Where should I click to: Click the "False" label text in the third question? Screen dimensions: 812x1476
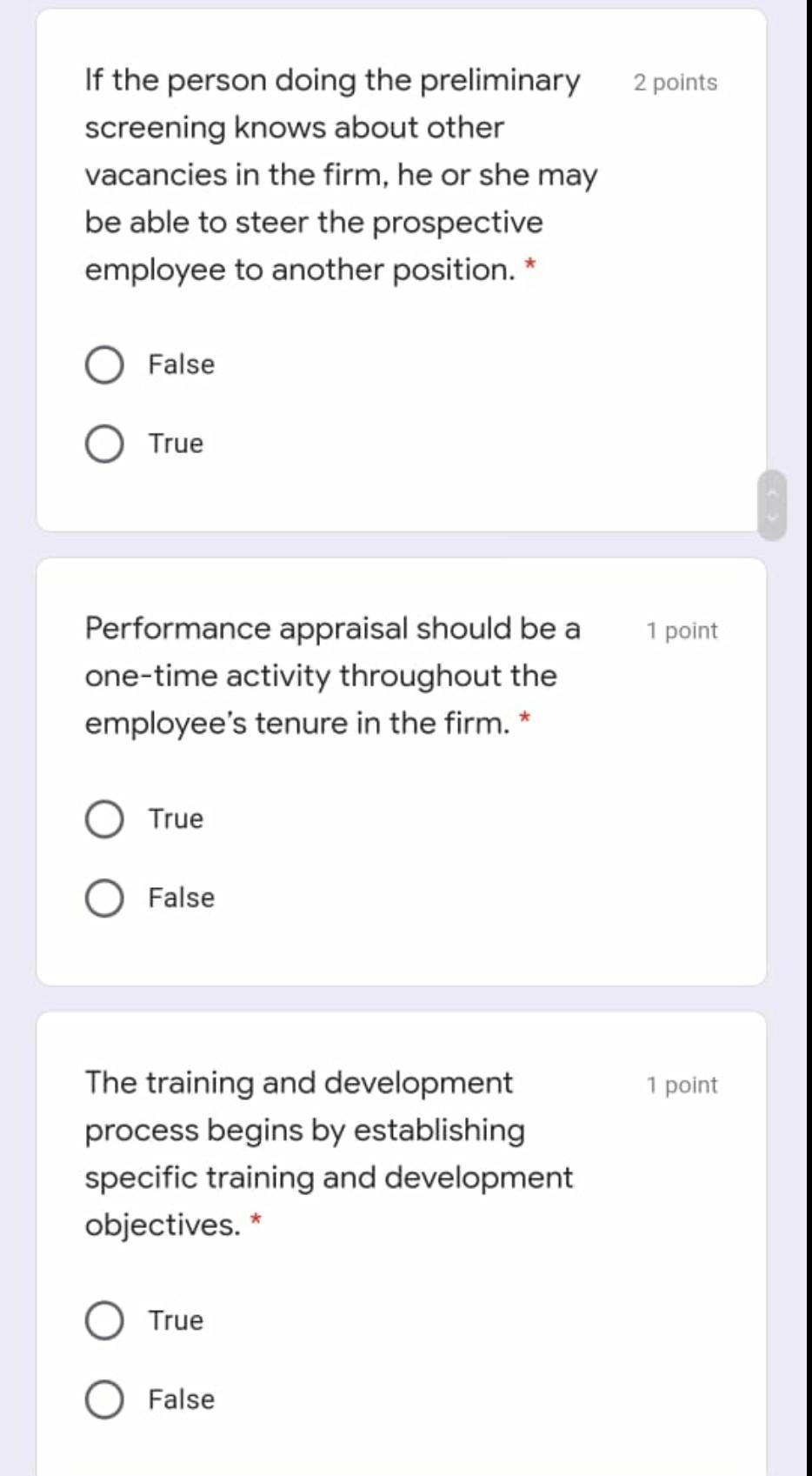click(178, 1399)
